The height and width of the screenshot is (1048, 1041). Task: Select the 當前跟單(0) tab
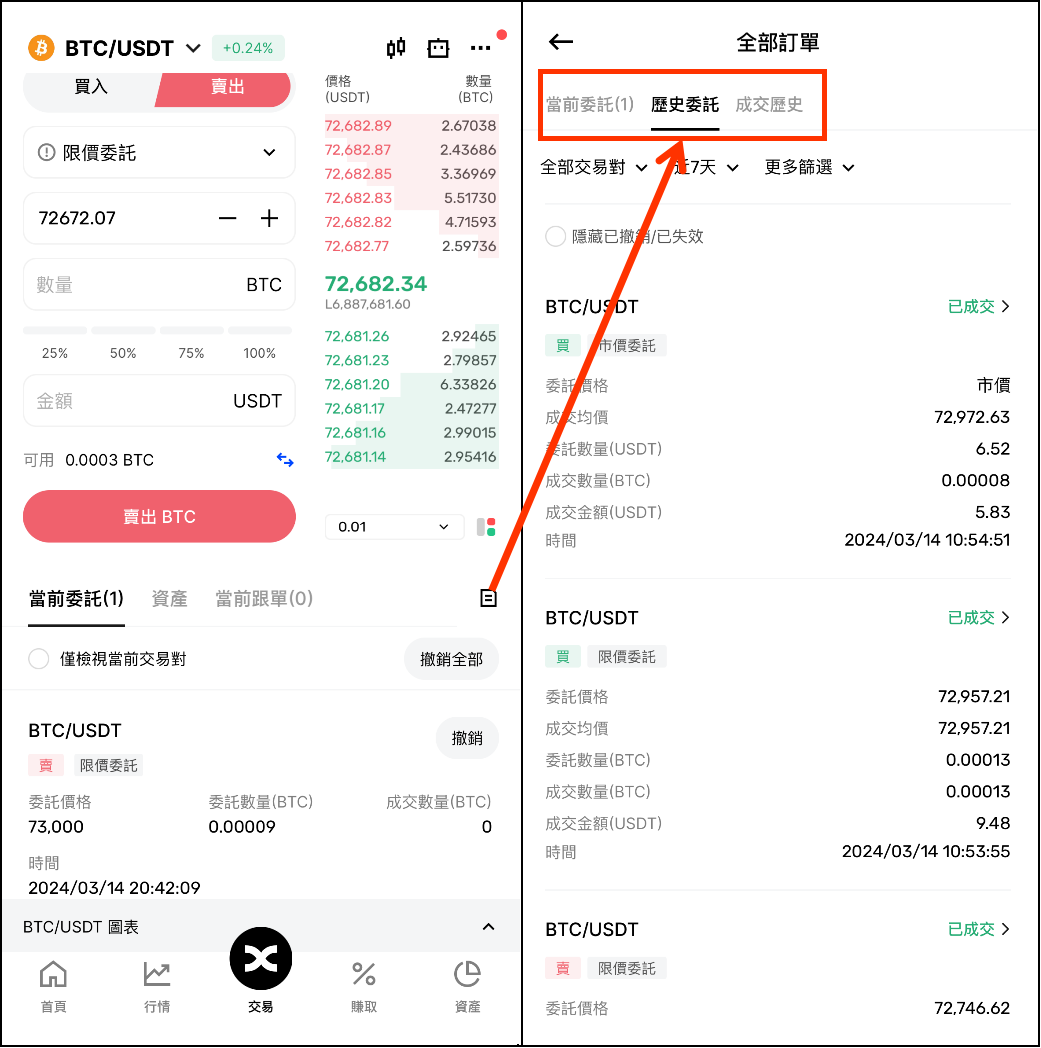click(x=263, y=598)
